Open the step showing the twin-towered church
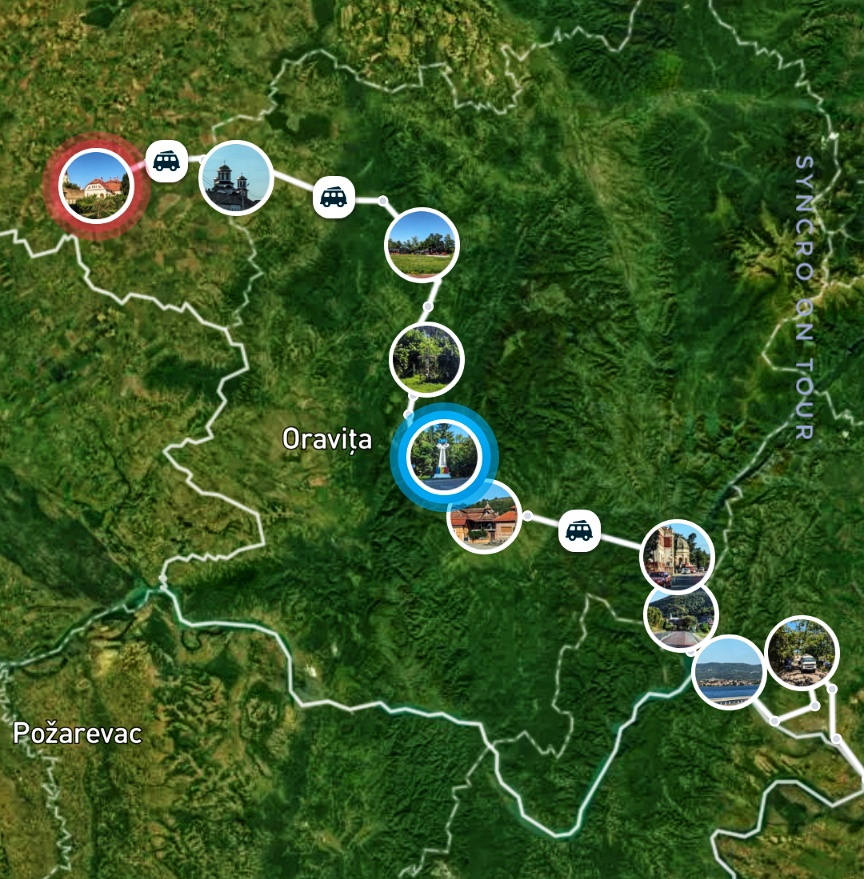Screen dimensions: 864x879 coord(235,178)
